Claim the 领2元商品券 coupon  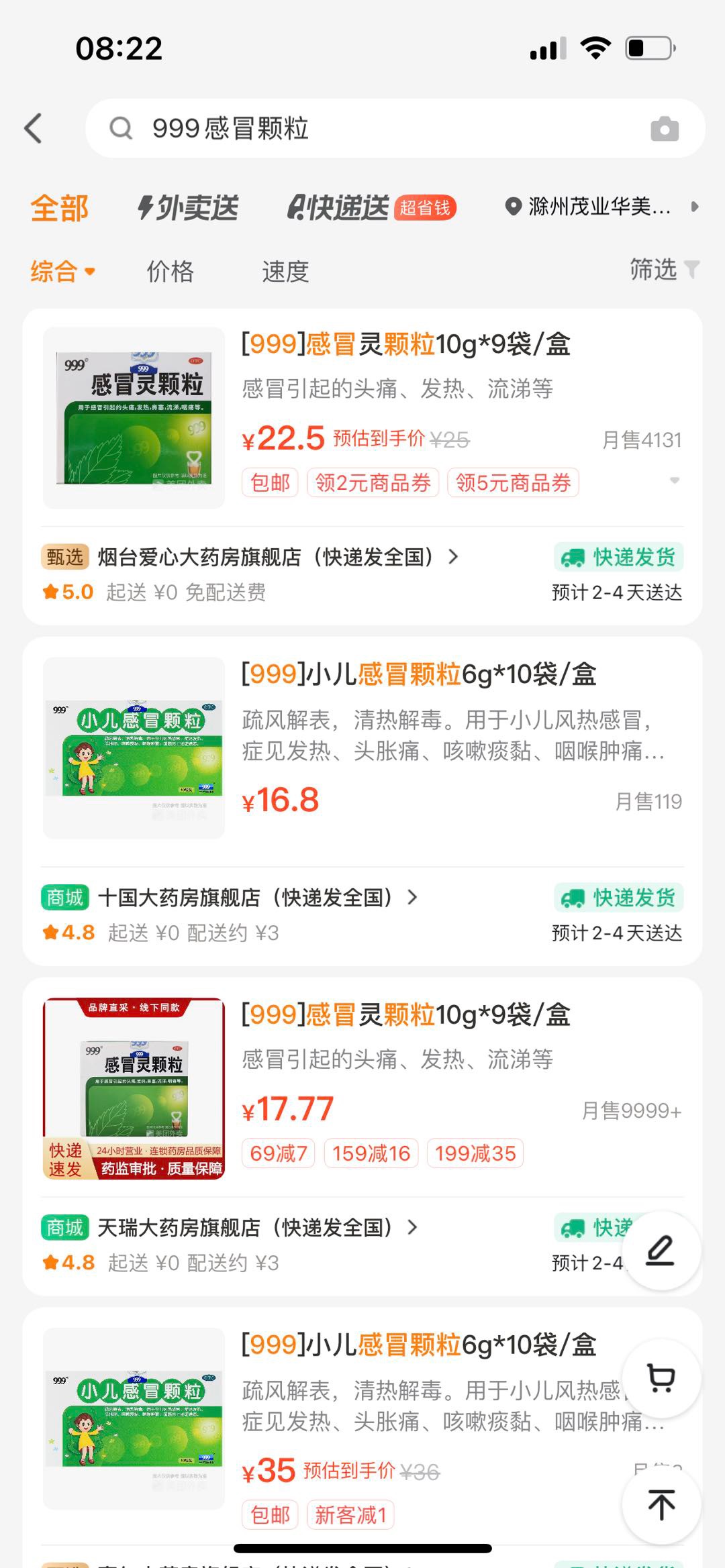click(373, 482)
